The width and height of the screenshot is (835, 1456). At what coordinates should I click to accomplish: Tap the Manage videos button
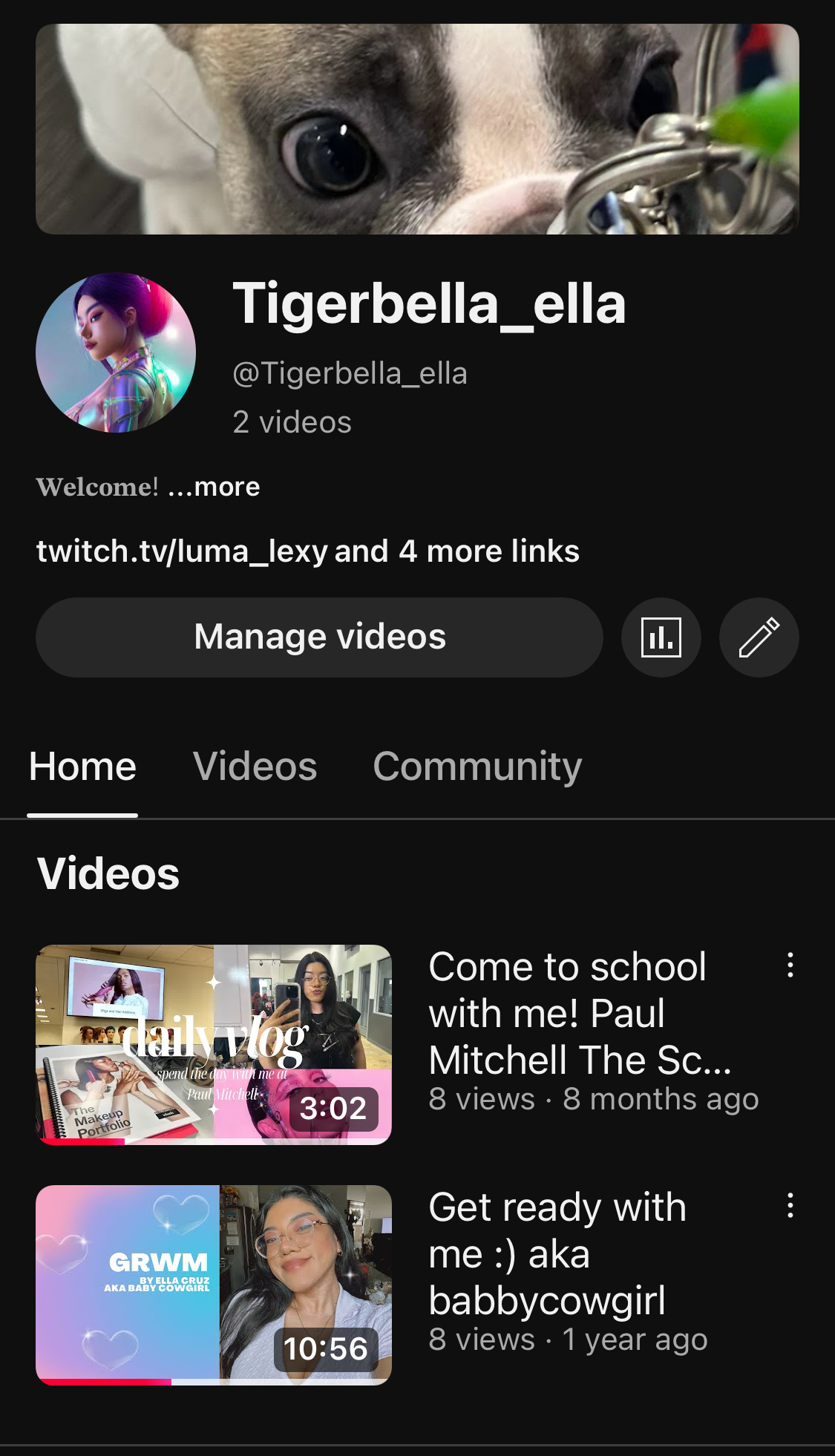click(319, 637)
